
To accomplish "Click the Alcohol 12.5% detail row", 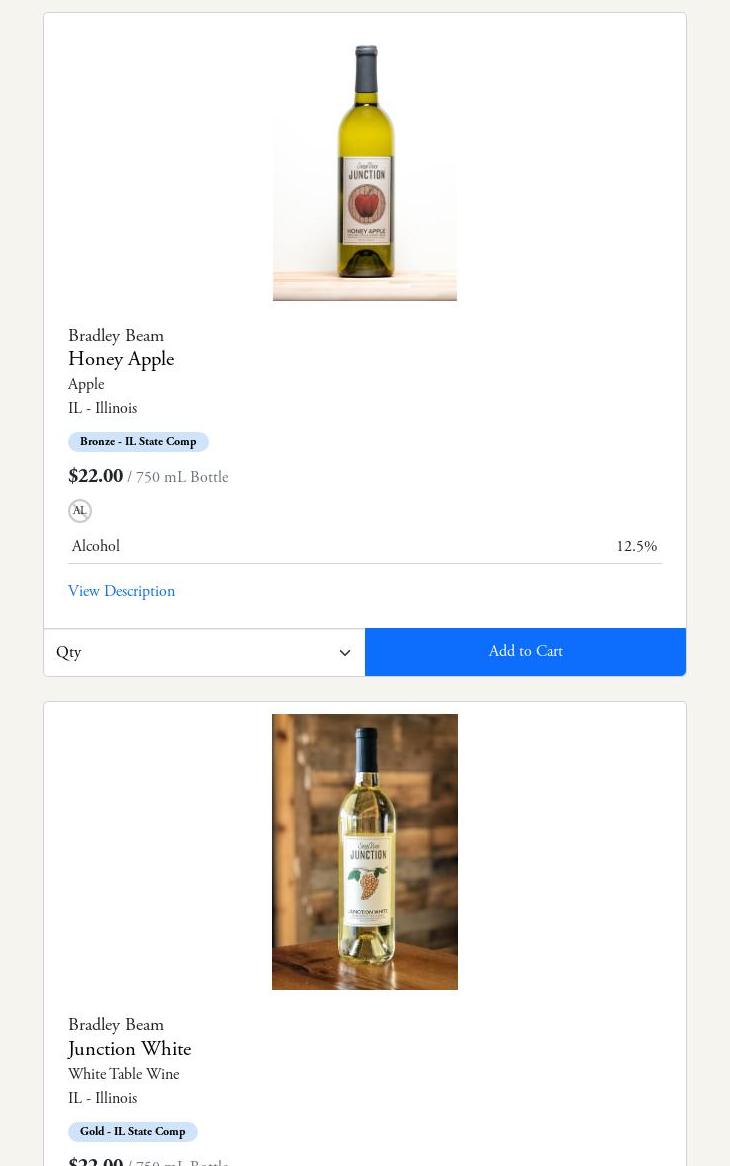I will click(x=365, y=546).
